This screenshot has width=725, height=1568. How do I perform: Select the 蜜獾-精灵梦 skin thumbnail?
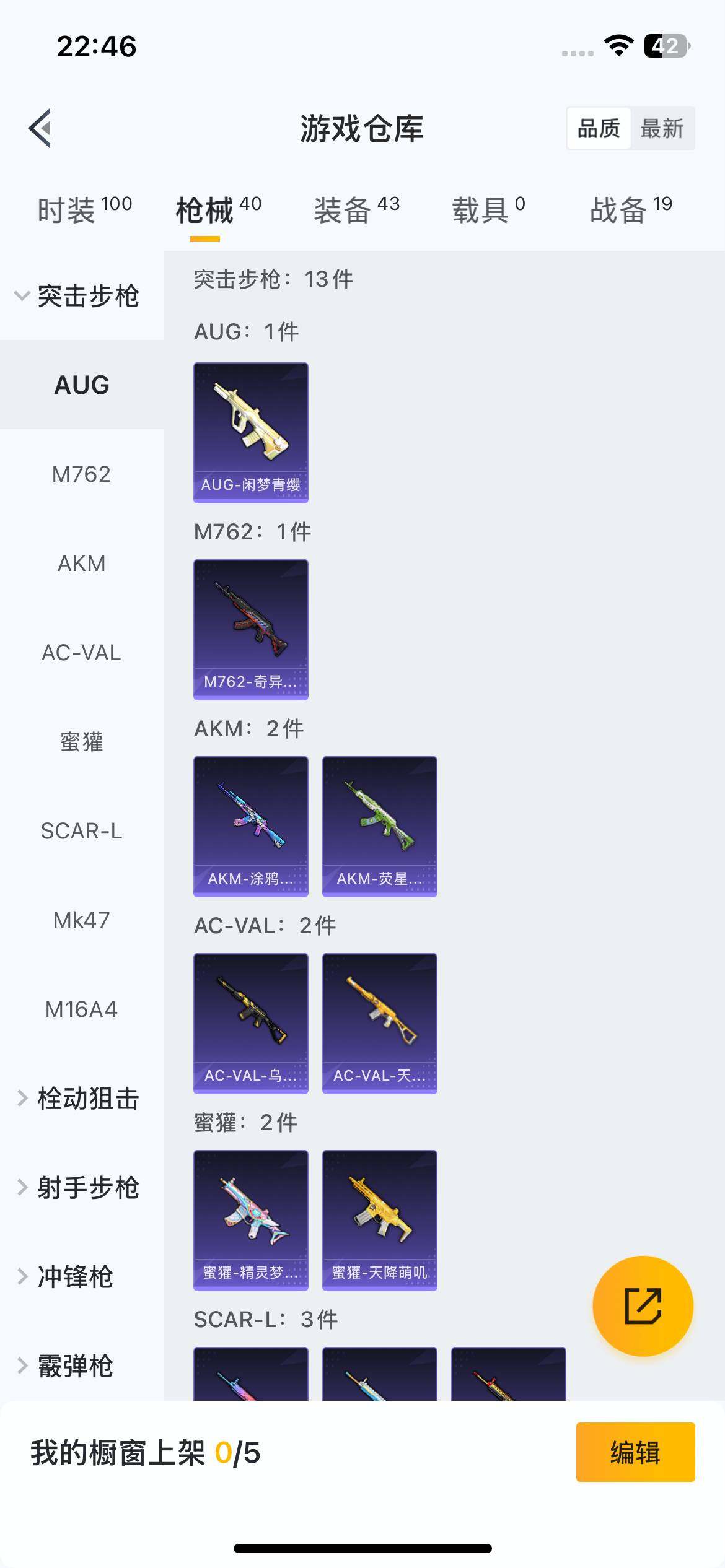tap(250, 1220)
